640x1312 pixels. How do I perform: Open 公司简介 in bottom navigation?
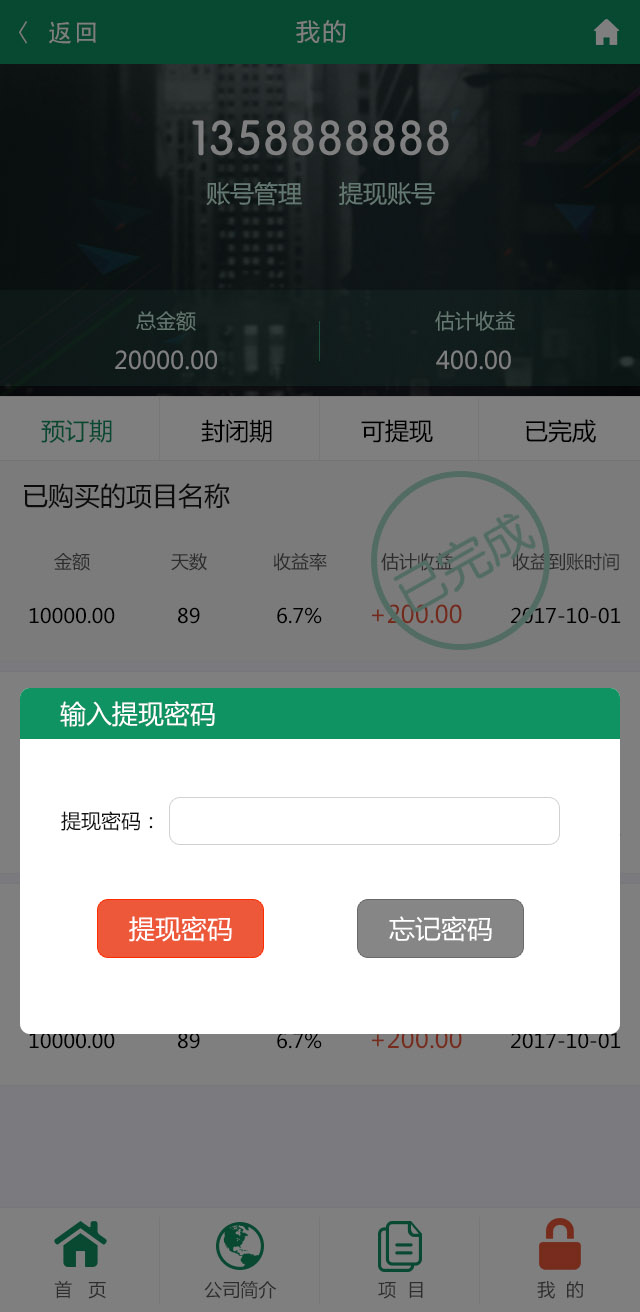pos(240,1259)
